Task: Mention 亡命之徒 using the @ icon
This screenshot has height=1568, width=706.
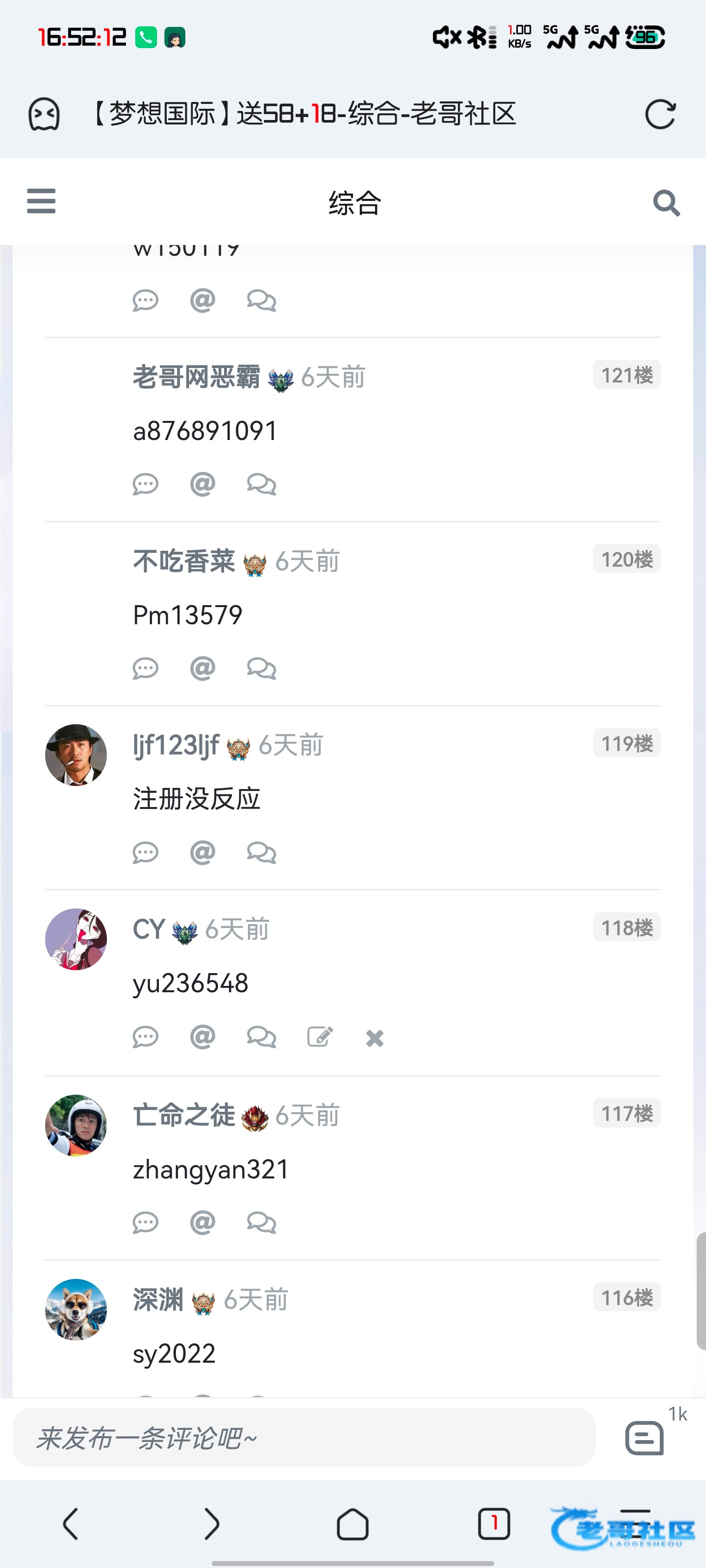Action: (x=202, y=1222)
